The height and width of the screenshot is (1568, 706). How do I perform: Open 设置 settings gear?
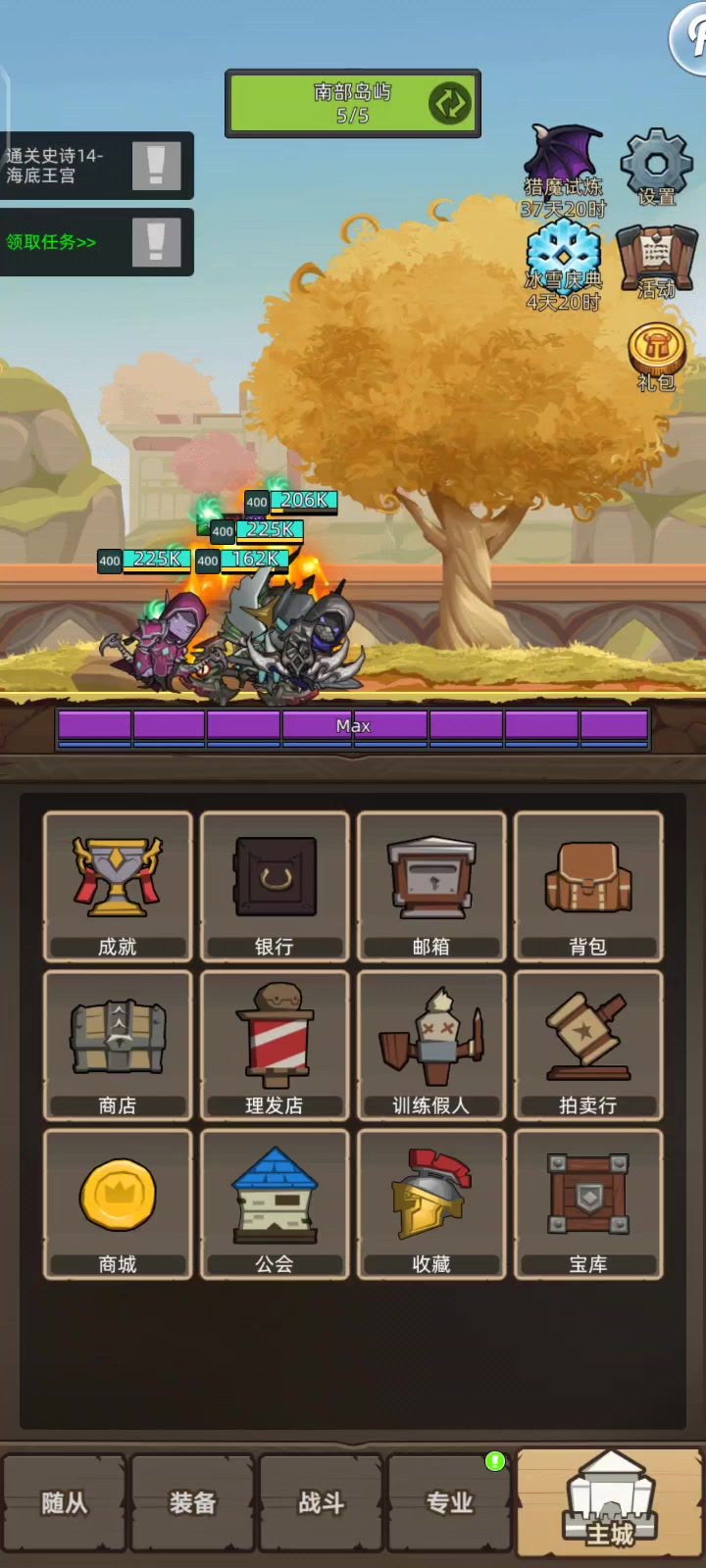(657, 167)
